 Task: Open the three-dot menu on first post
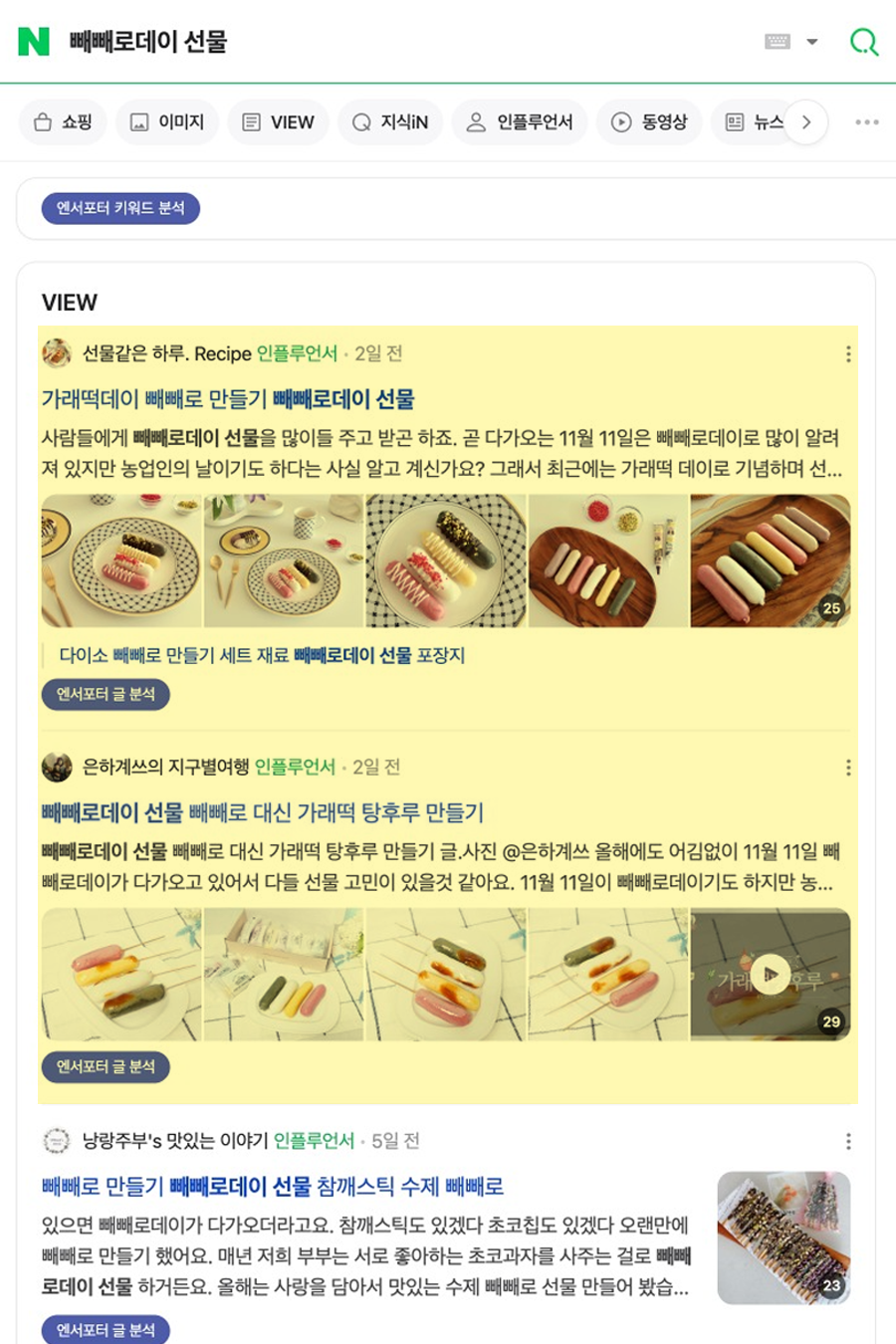[x=848, y=350]
